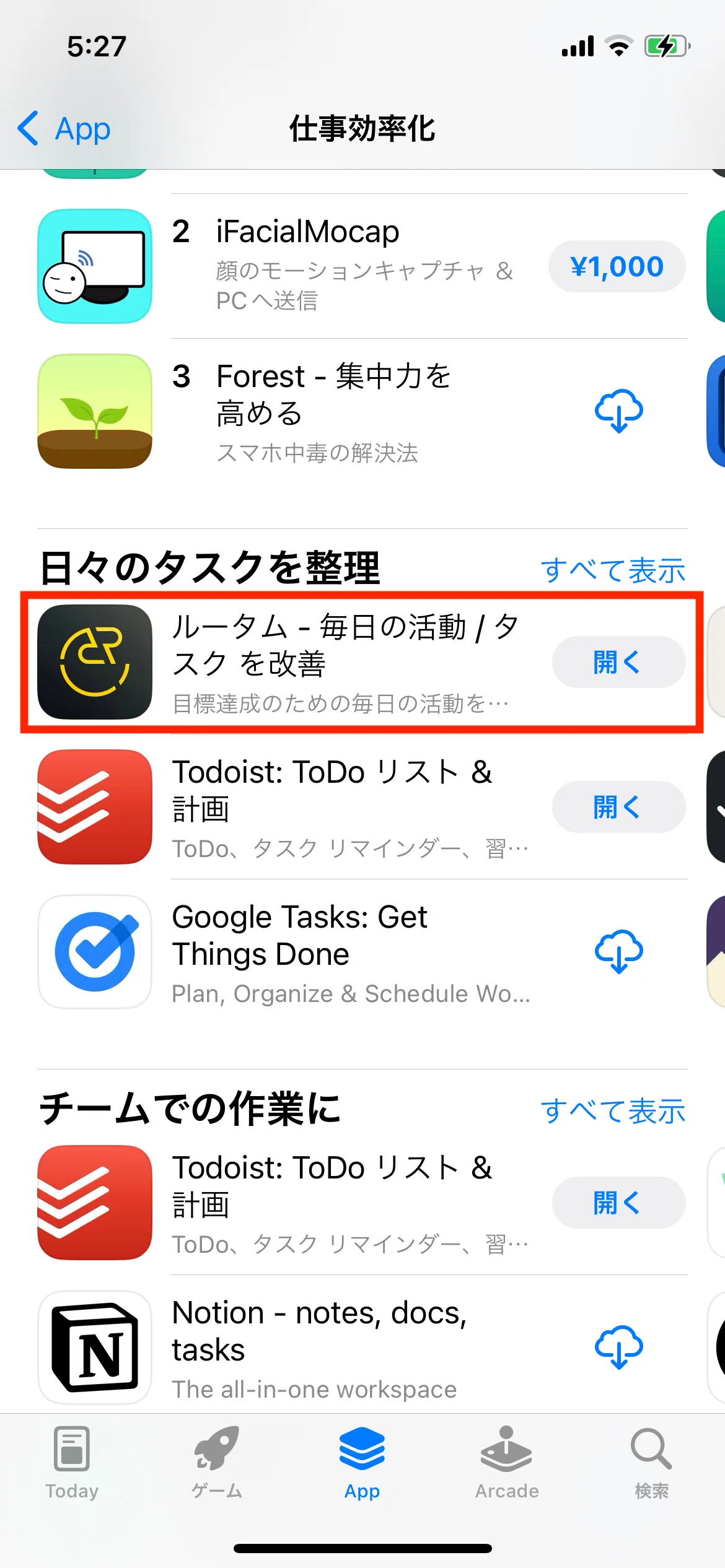The height and width of the screenshot is (1568, 725).
Task: Select the App tab
Action: click(362, 1463)
